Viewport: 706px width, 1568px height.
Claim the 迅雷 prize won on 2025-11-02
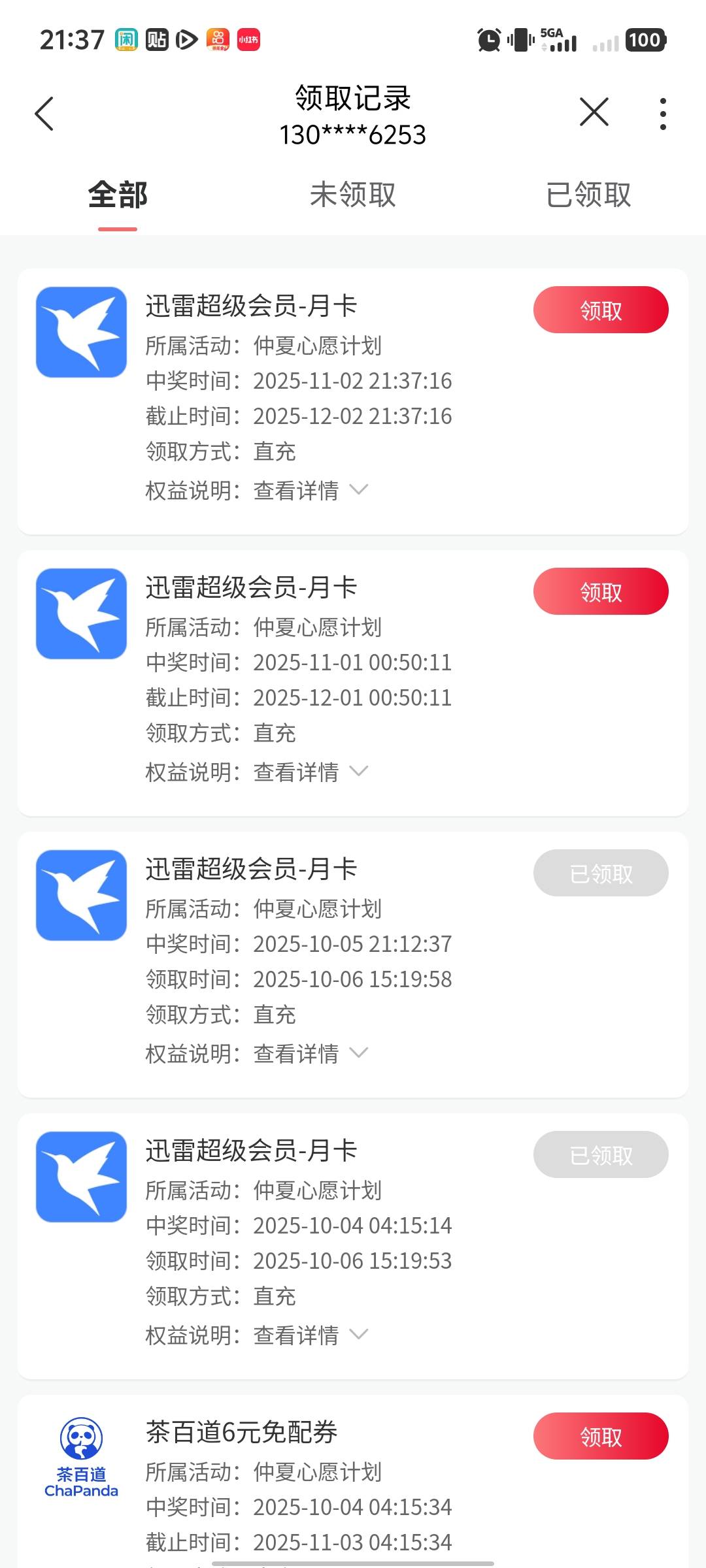[x=601, y=310]
